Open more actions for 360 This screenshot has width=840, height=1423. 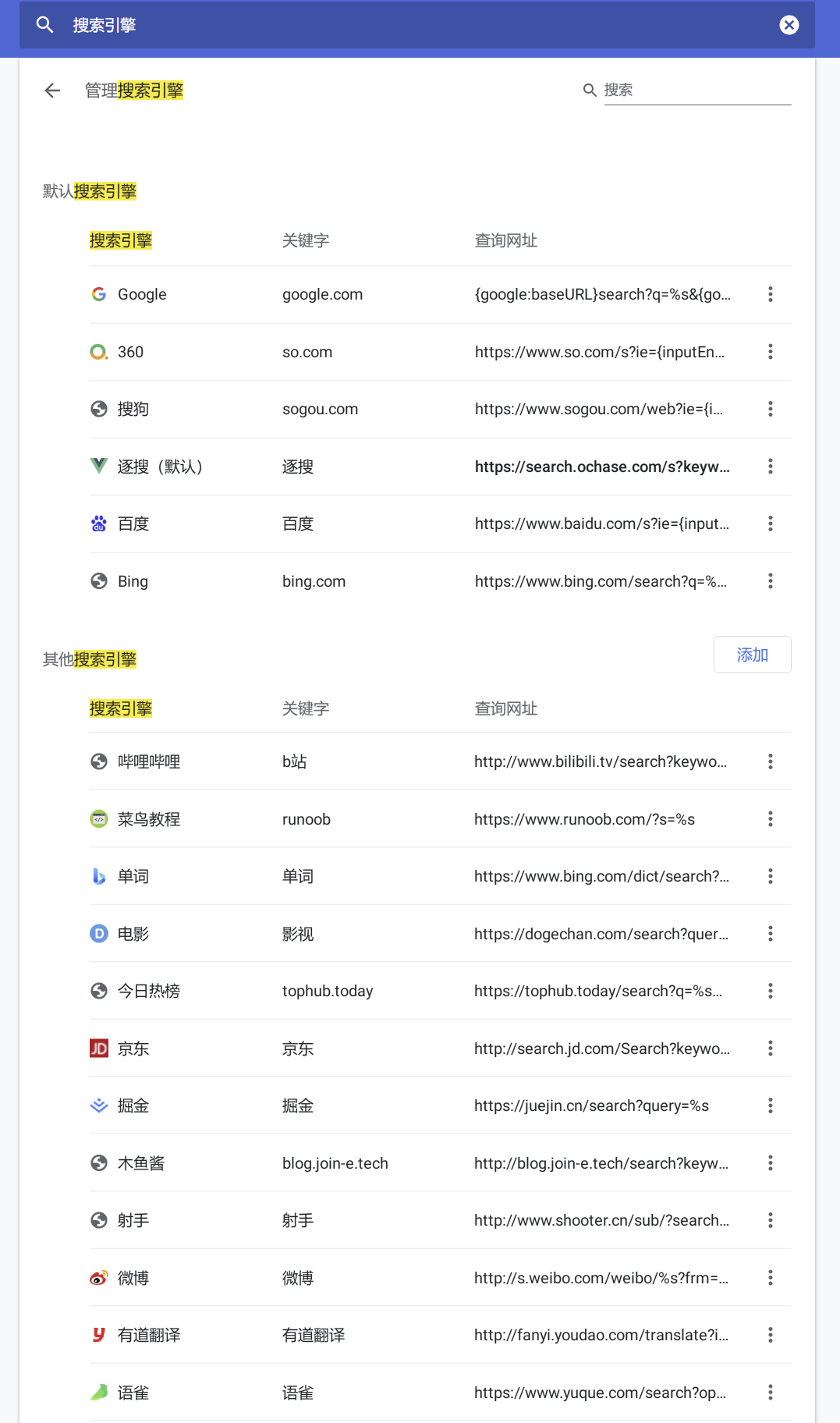[x=771, y=352]
